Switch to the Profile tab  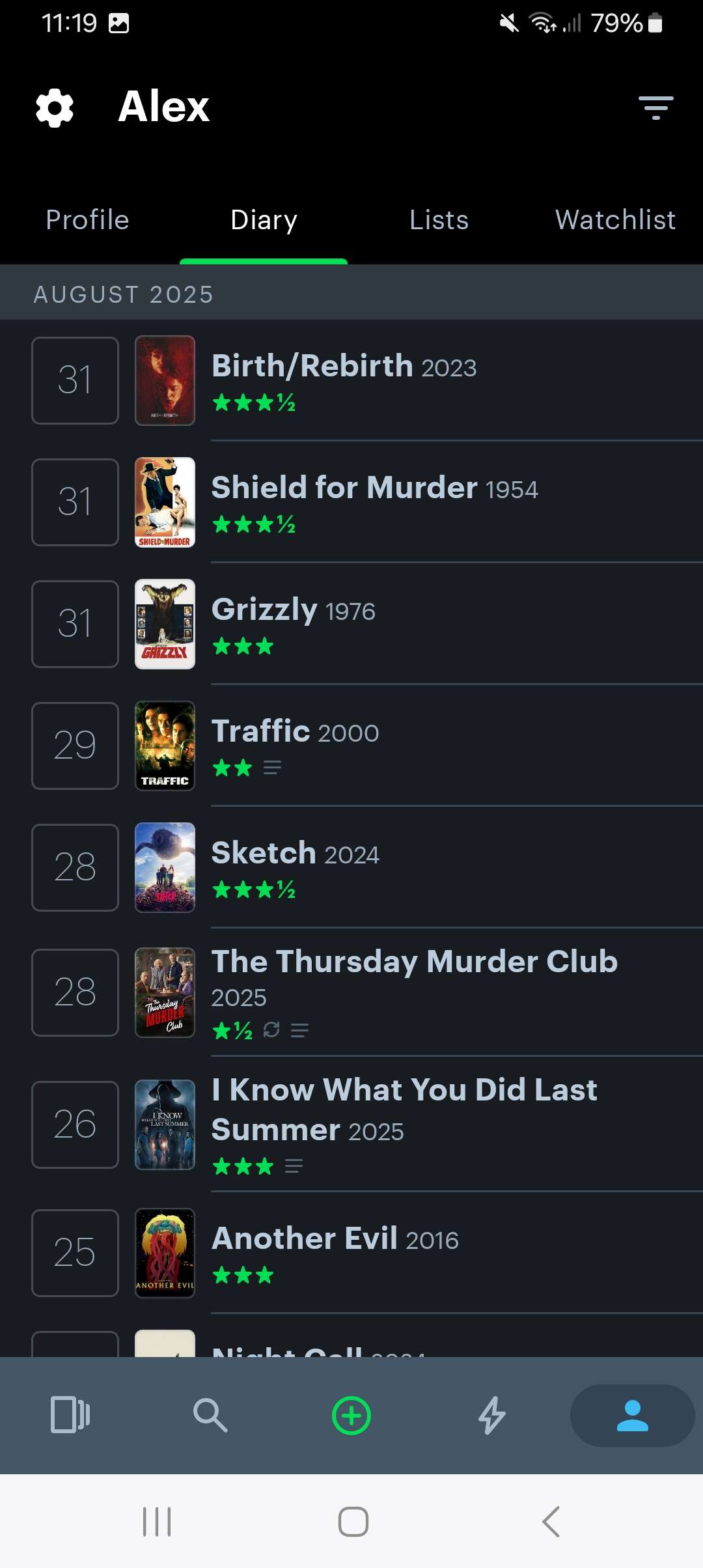click(x=88, y=220)
